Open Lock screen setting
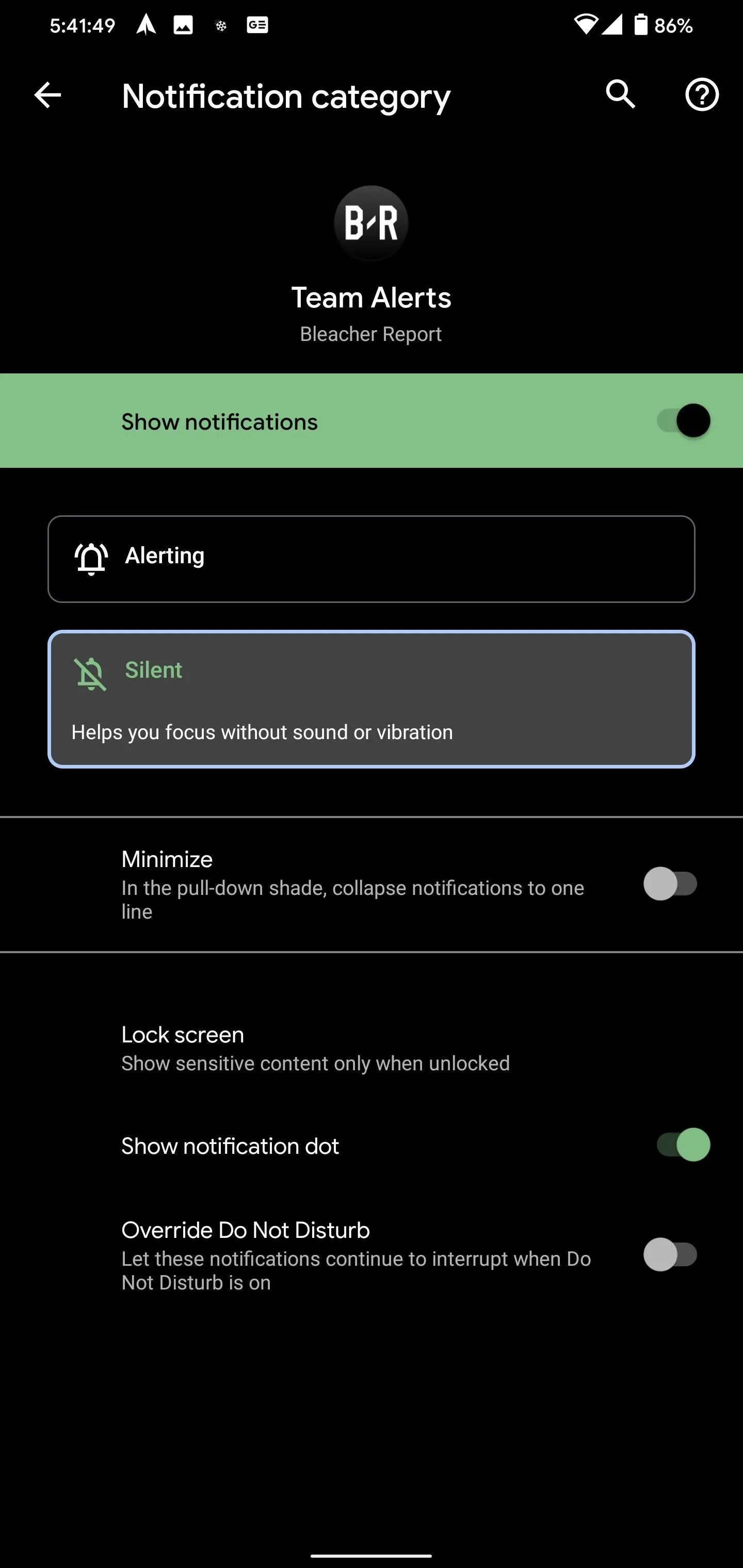743x1568 pixels. pyautogui.click(x=372, y=1048)
